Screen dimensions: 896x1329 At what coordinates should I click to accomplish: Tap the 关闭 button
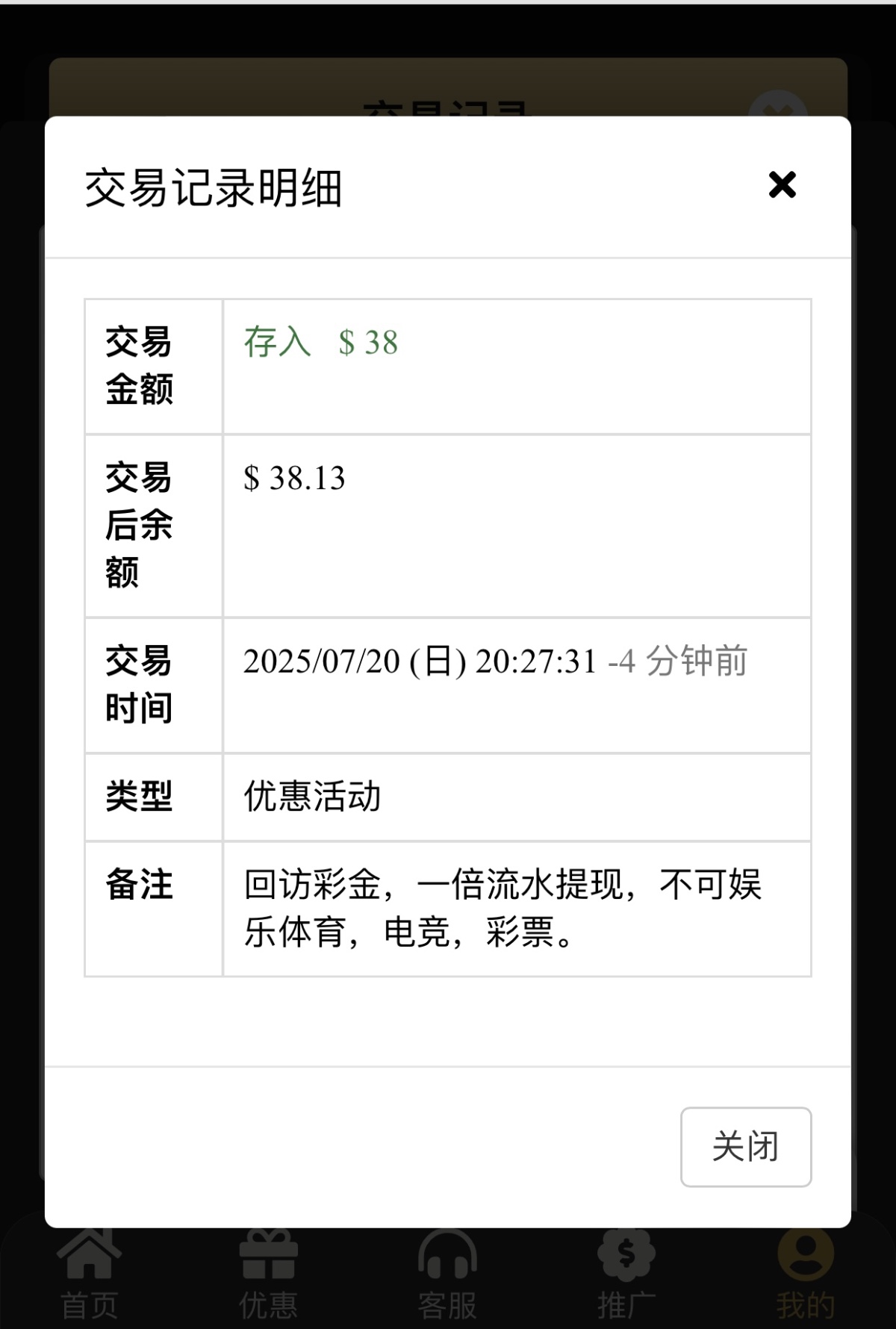pos(745,1146)
